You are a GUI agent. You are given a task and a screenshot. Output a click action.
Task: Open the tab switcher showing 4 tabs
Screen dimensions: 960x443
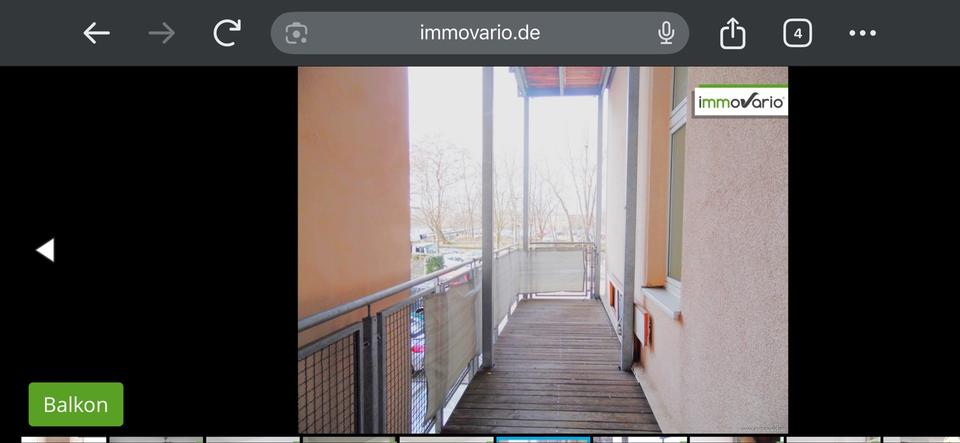click(x=797, y=33)
